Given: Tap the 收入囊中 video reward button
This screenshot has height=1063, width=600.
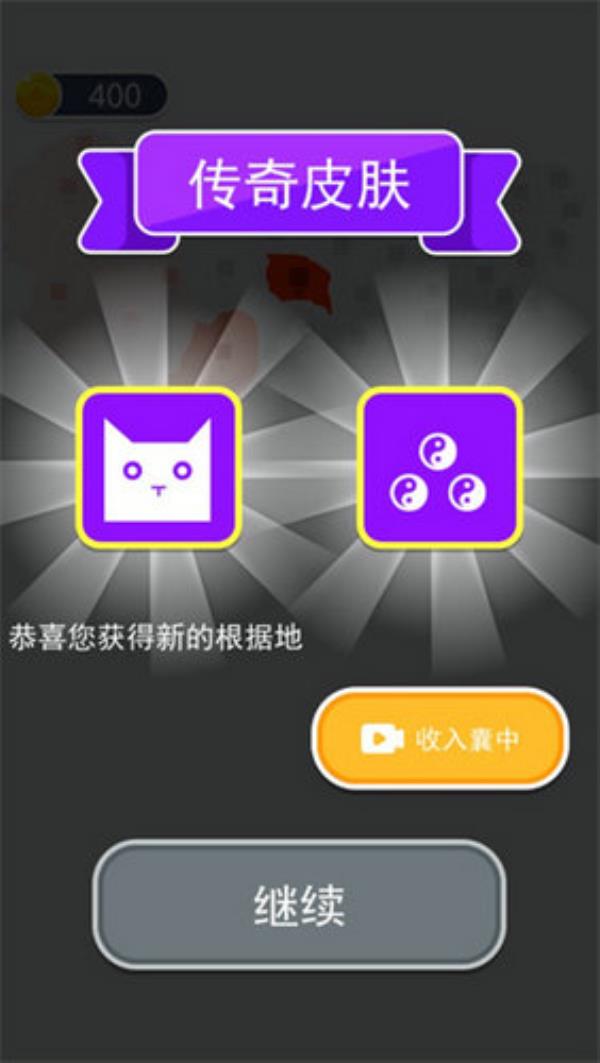Looking at the screenshot, I should pos(440,739).
